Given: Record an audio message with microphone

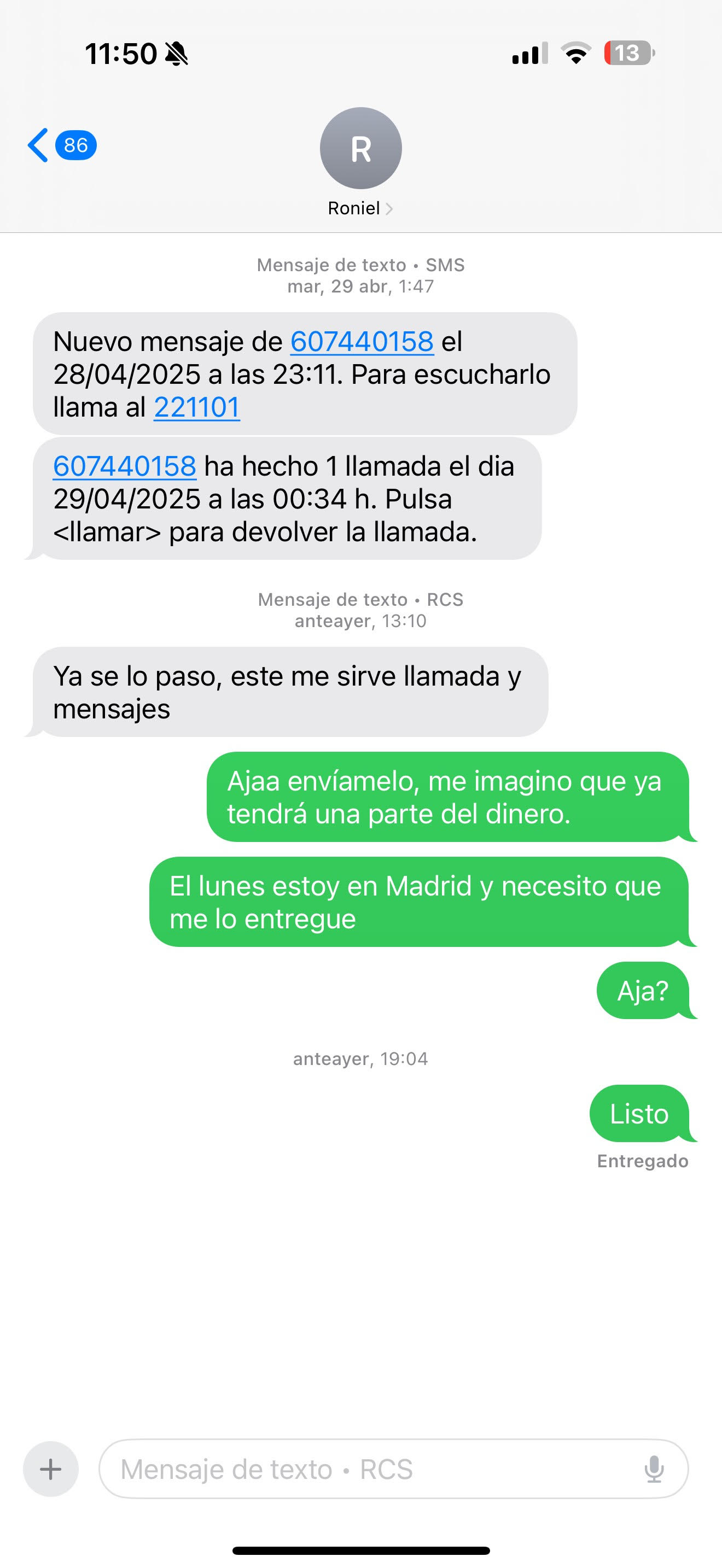Looking at the screenshot, I should [654, 1469].
